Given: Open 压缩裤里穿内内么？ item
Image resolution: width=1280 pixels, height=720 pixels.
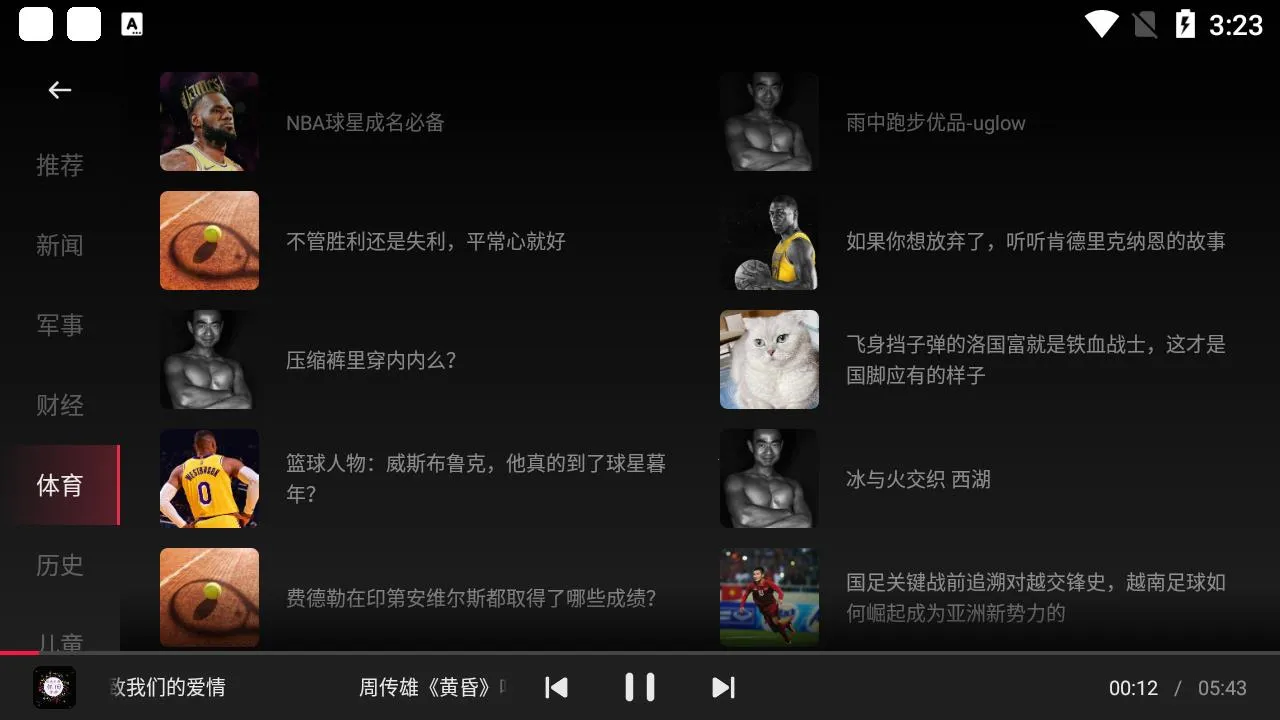Looking at the screenshot, I should click(371, 360).
